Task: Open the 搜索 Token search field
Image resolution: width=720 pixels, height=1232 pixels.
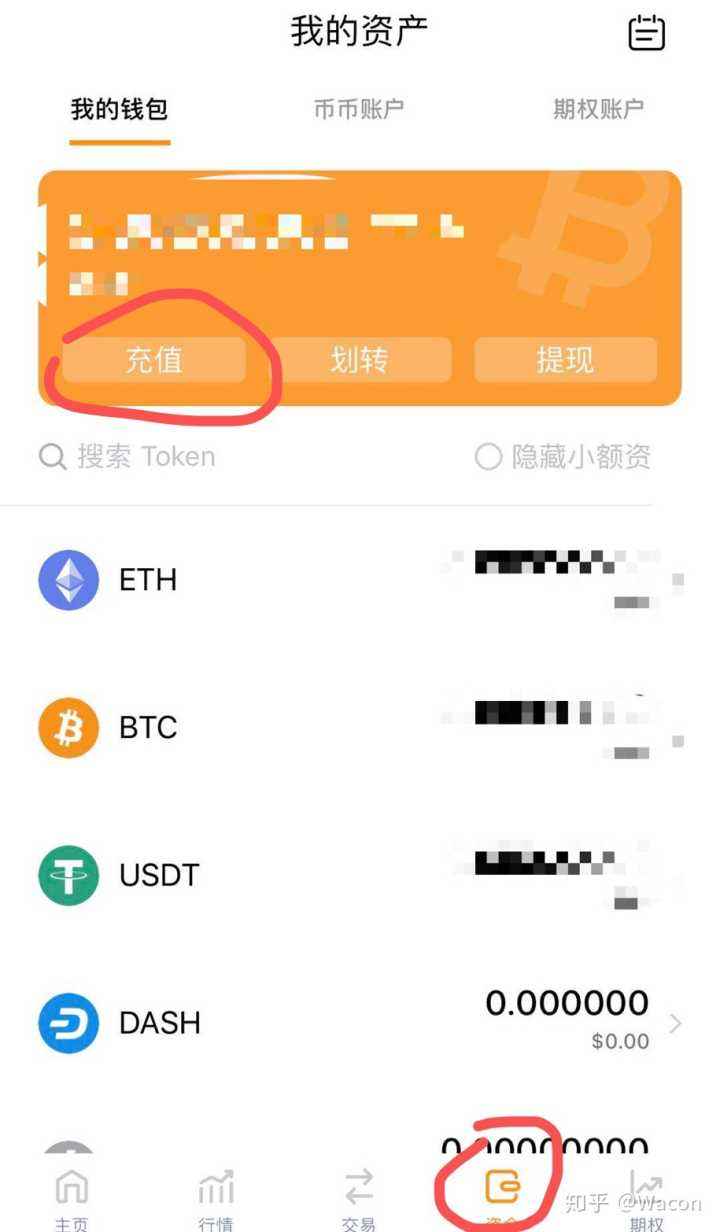Action: (x=145, y=457)
